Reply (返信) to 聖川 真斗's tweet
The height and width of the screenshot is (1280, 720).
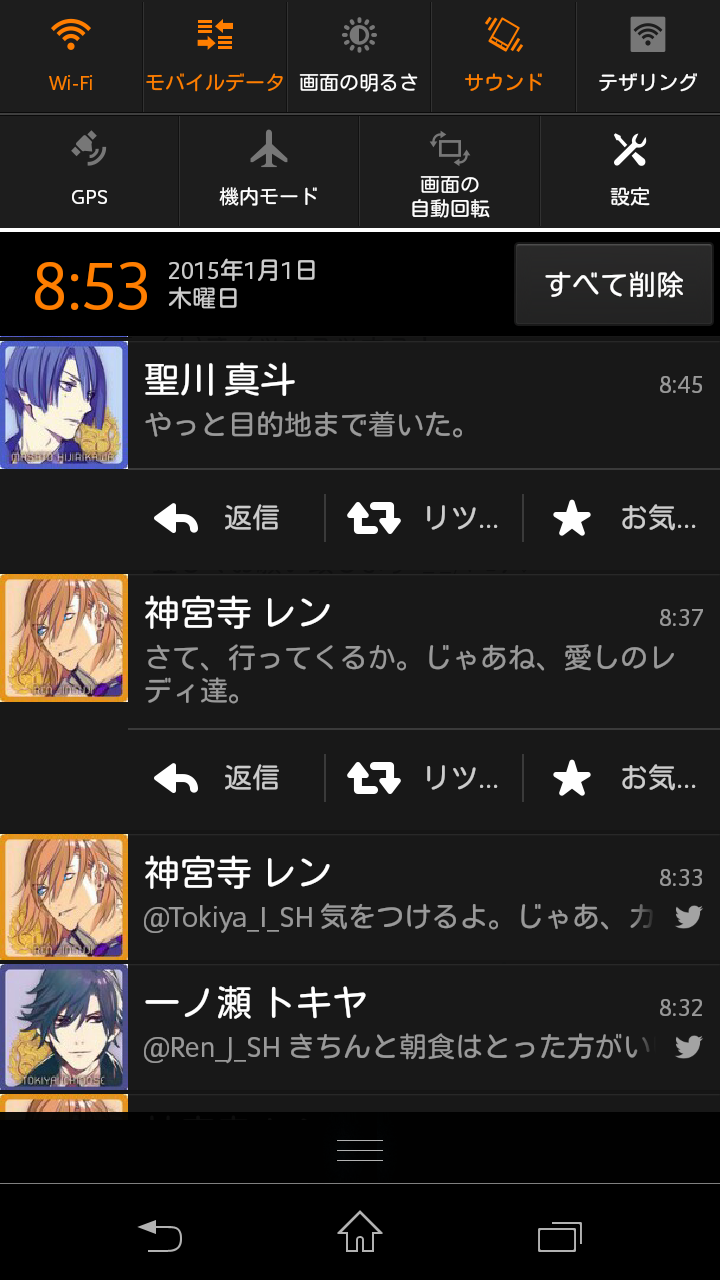point(217,518)
